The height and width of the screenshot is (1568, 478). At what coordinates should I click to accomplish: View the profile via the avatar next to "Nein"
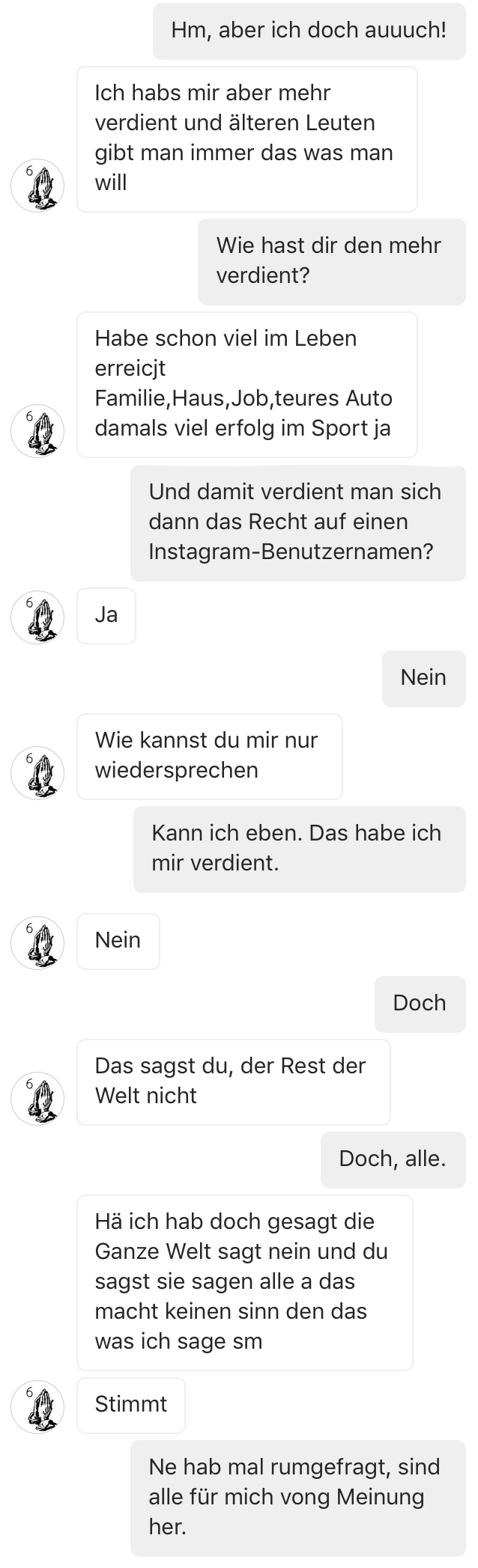(37, 943)
